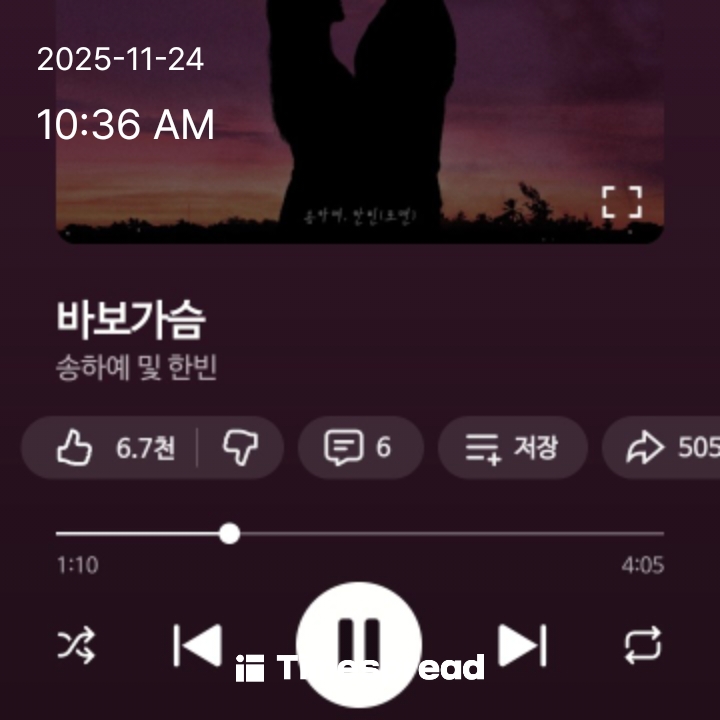Image resolution: width=720 pixels, height=720 pixels.
Task: Enter fullscreen video mode
Action: 621,201
